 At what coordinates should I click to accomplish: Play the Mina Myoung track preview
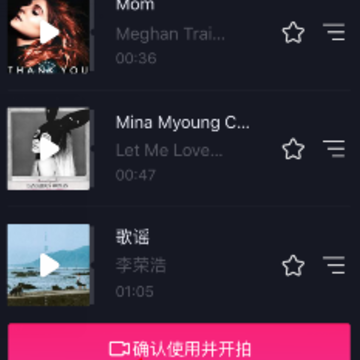point(49,149)
